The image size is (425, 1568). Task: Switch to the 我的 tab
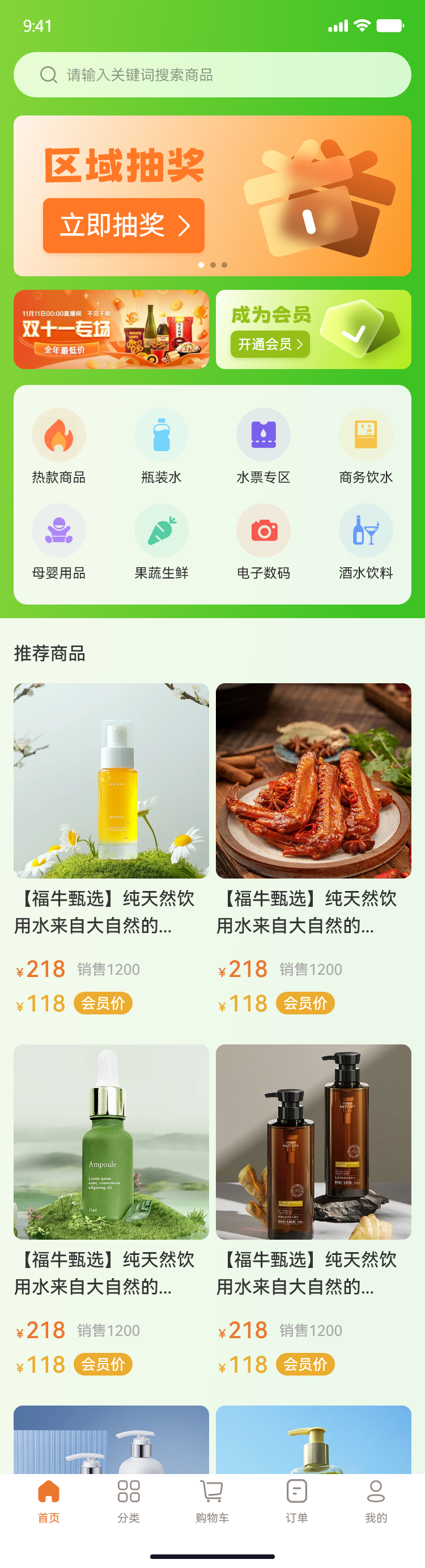(376, 1501)
